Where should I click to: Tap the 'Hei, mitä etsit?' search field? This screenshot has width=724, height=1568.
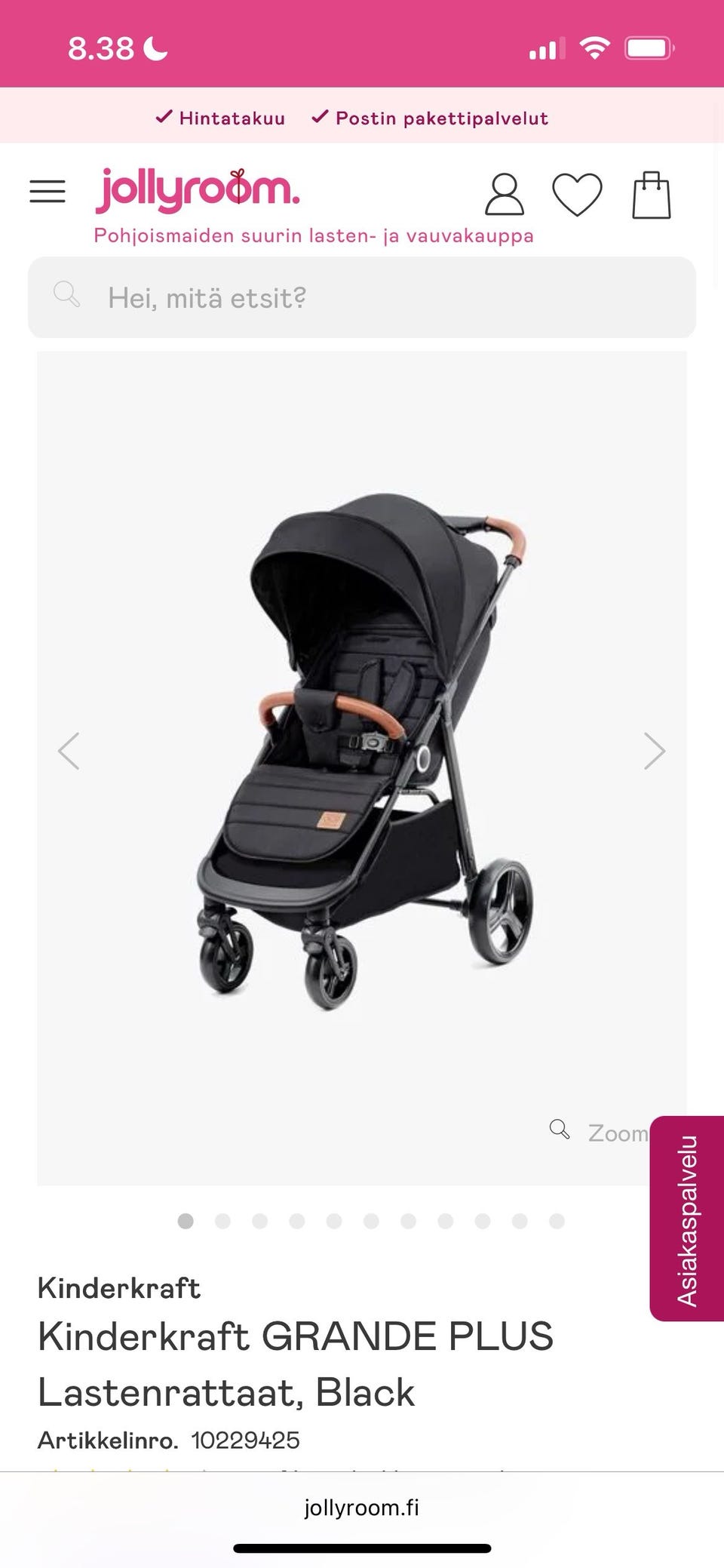(362, 297)
